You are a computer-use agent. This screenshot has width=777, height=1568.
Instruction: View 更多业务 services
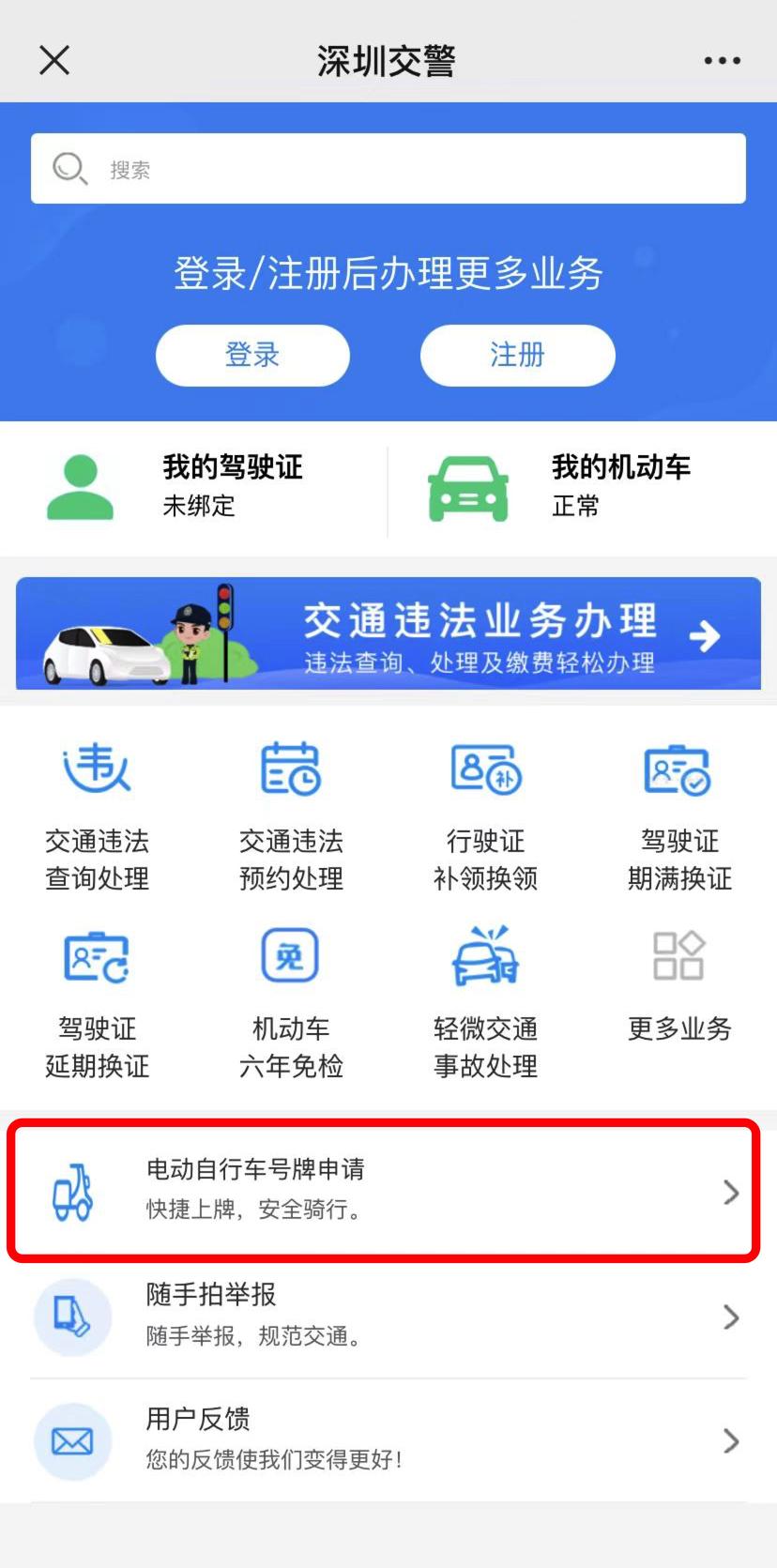[679, 983]
